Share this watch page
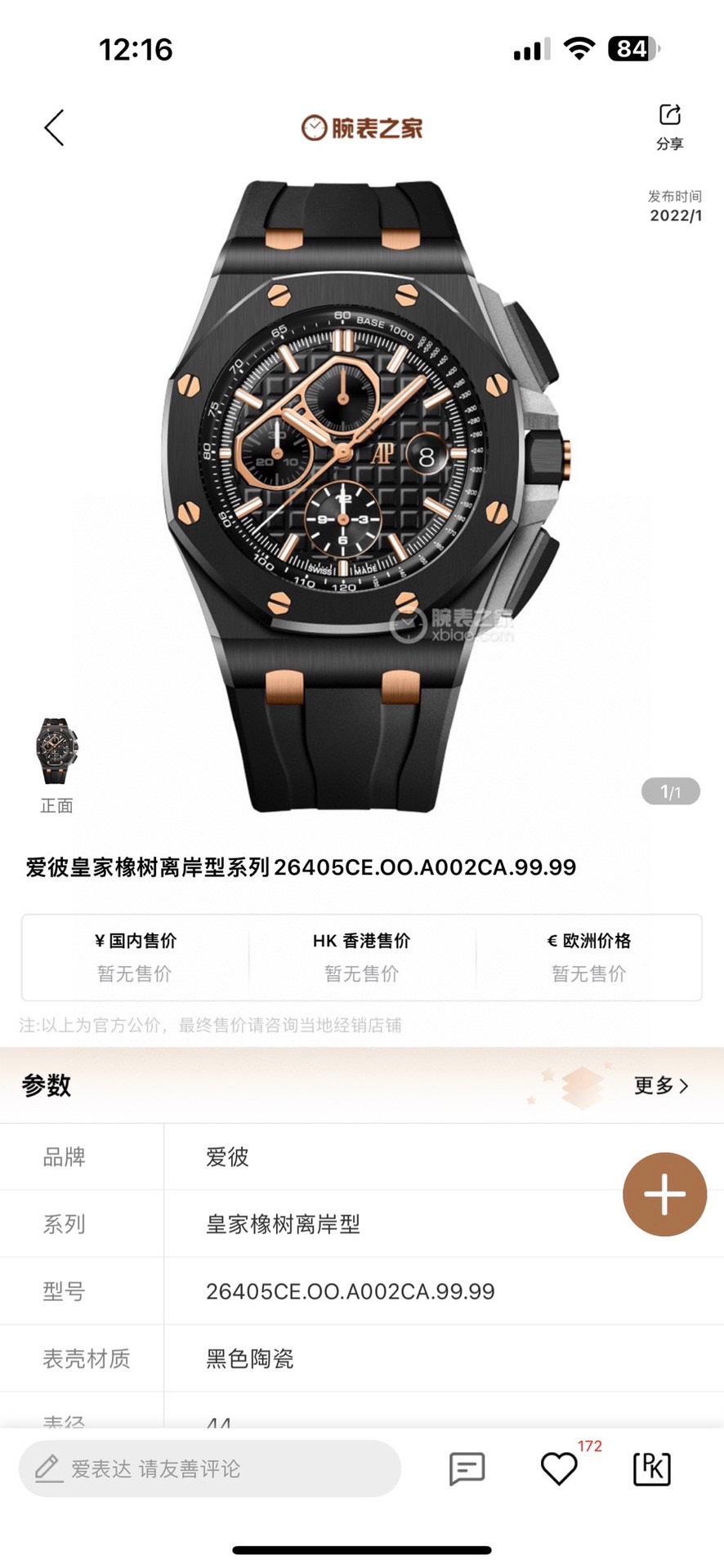 669,125
